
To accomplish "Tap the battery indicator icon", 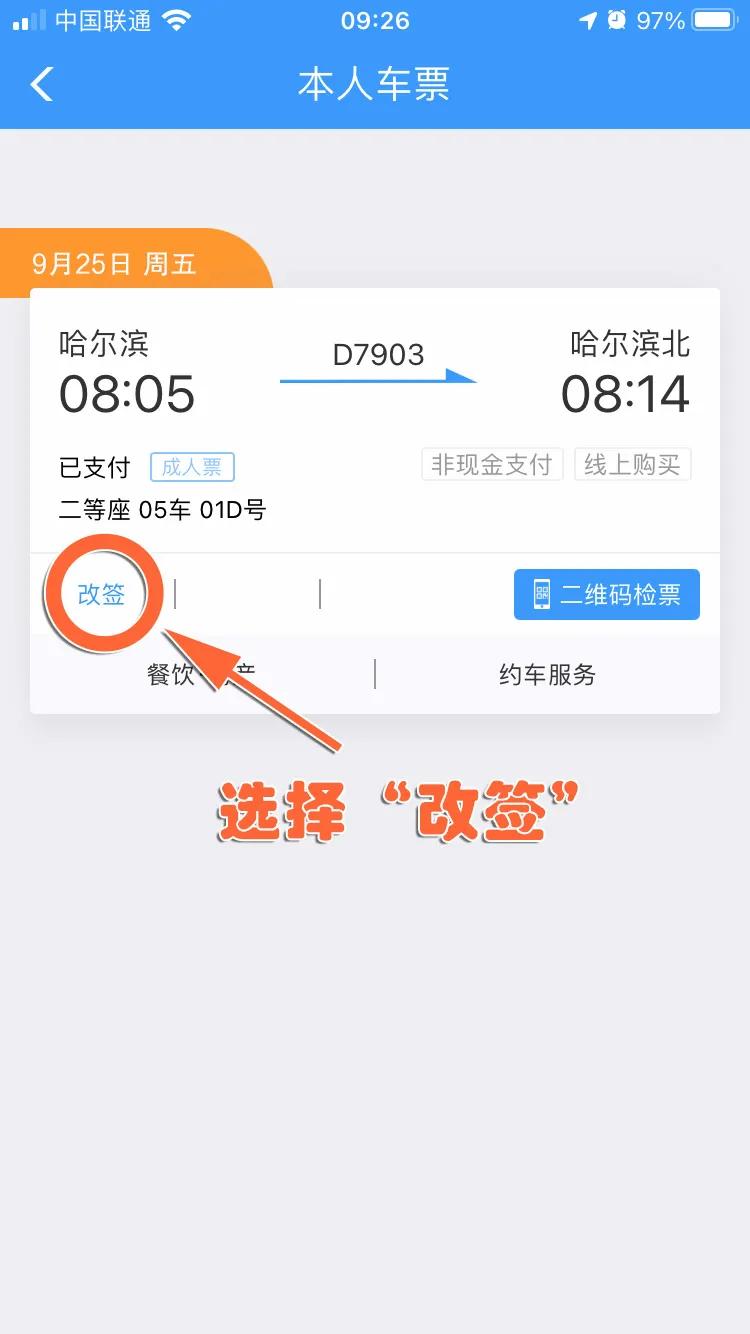I will [x=712, y=19].
